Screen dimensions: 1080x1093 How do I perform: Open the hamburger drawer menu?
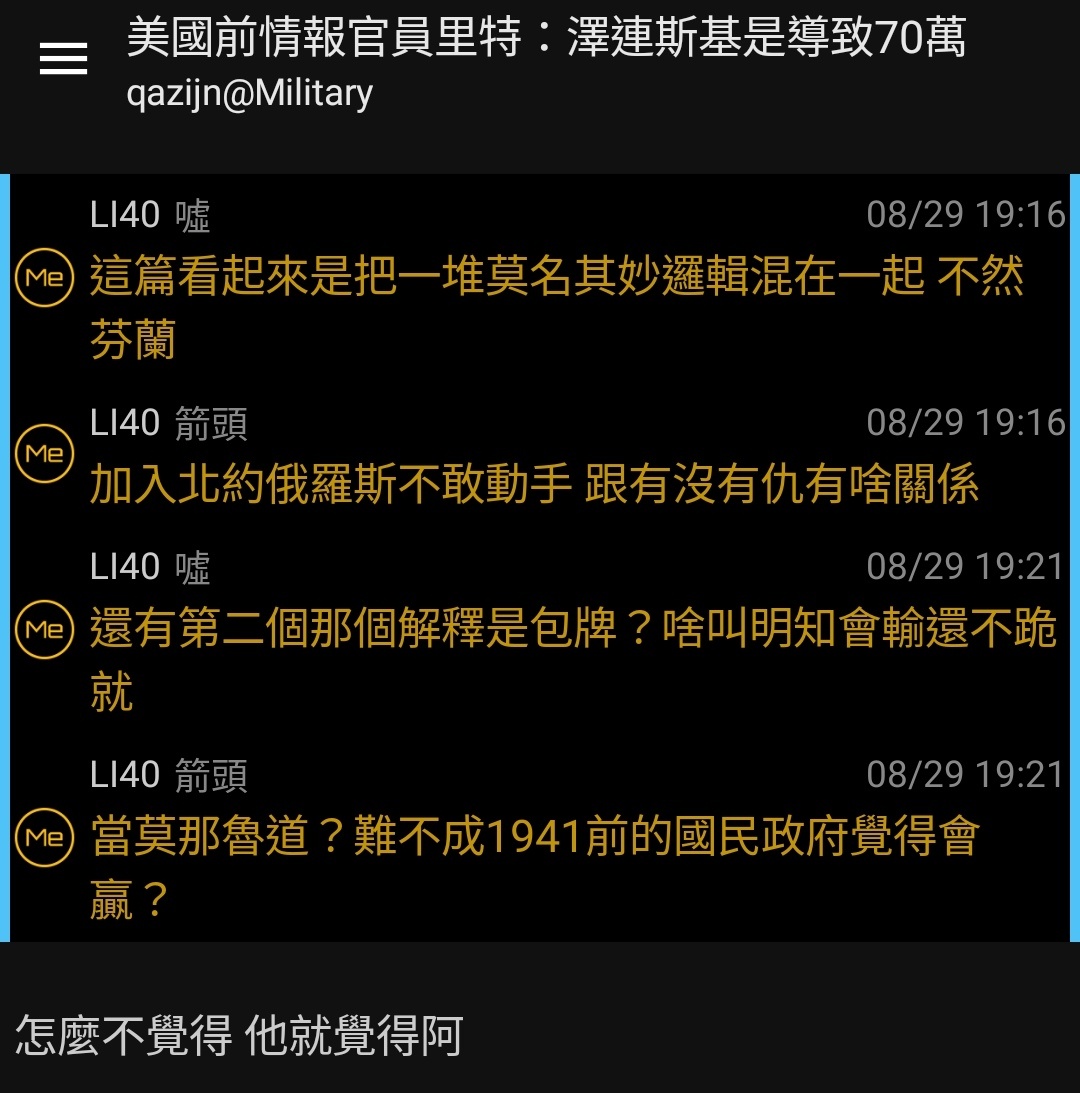coord(63,62)
